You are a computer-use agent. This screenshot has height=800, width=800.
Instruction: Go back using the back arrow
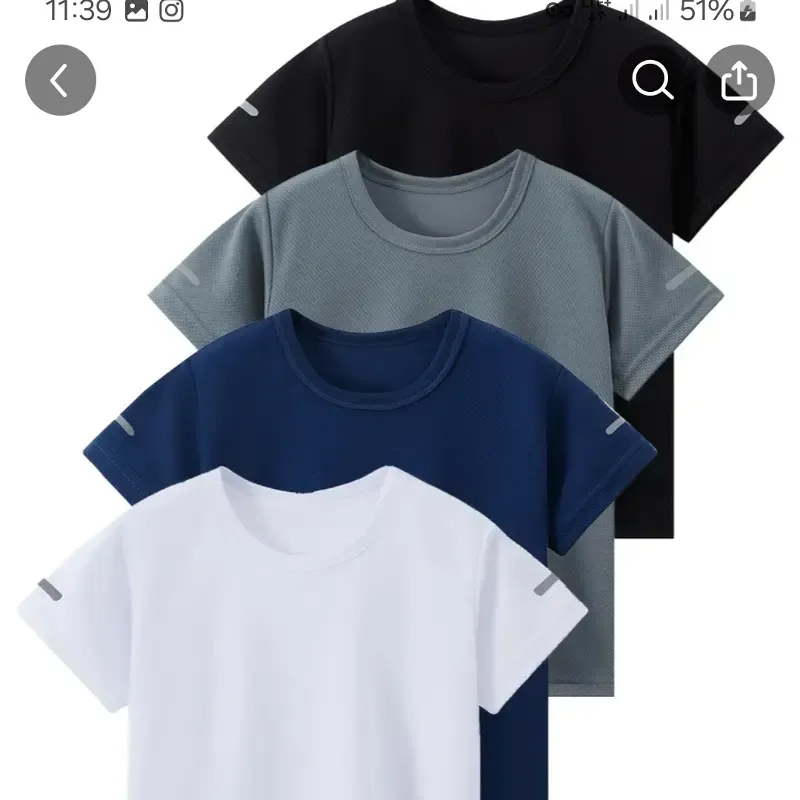[x=60, y=80]
